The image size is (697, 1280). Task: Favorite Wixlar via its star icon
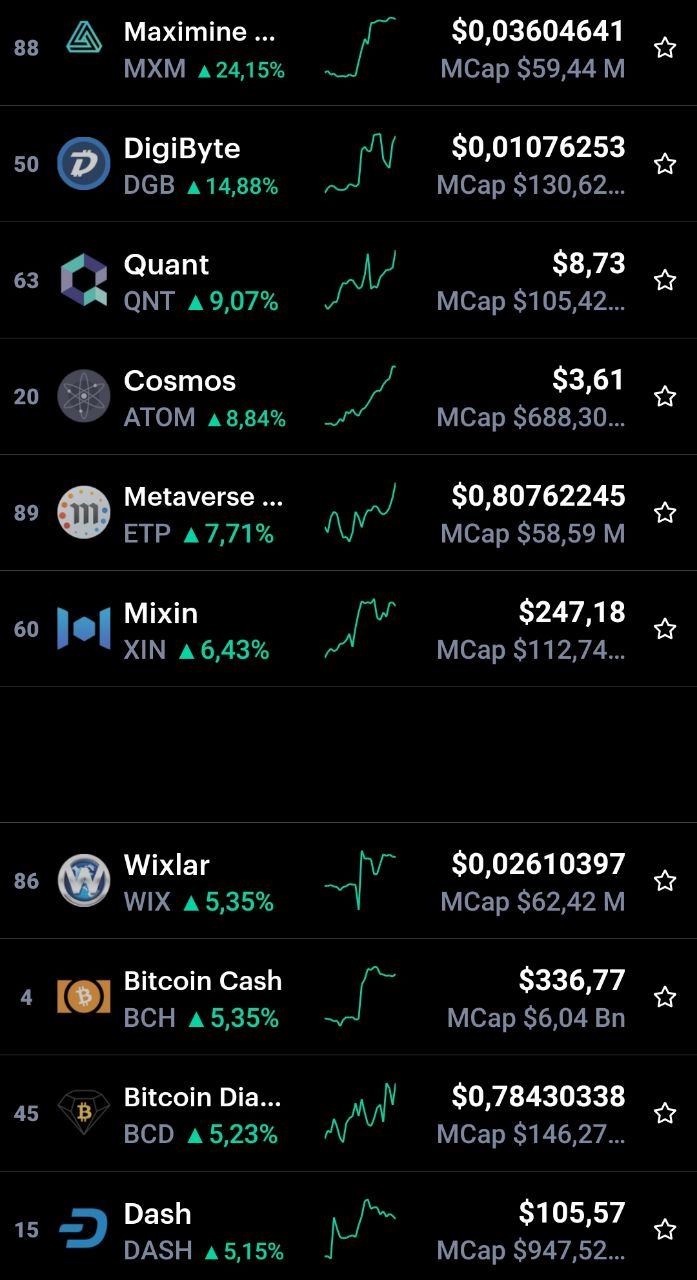coord(665,880)
